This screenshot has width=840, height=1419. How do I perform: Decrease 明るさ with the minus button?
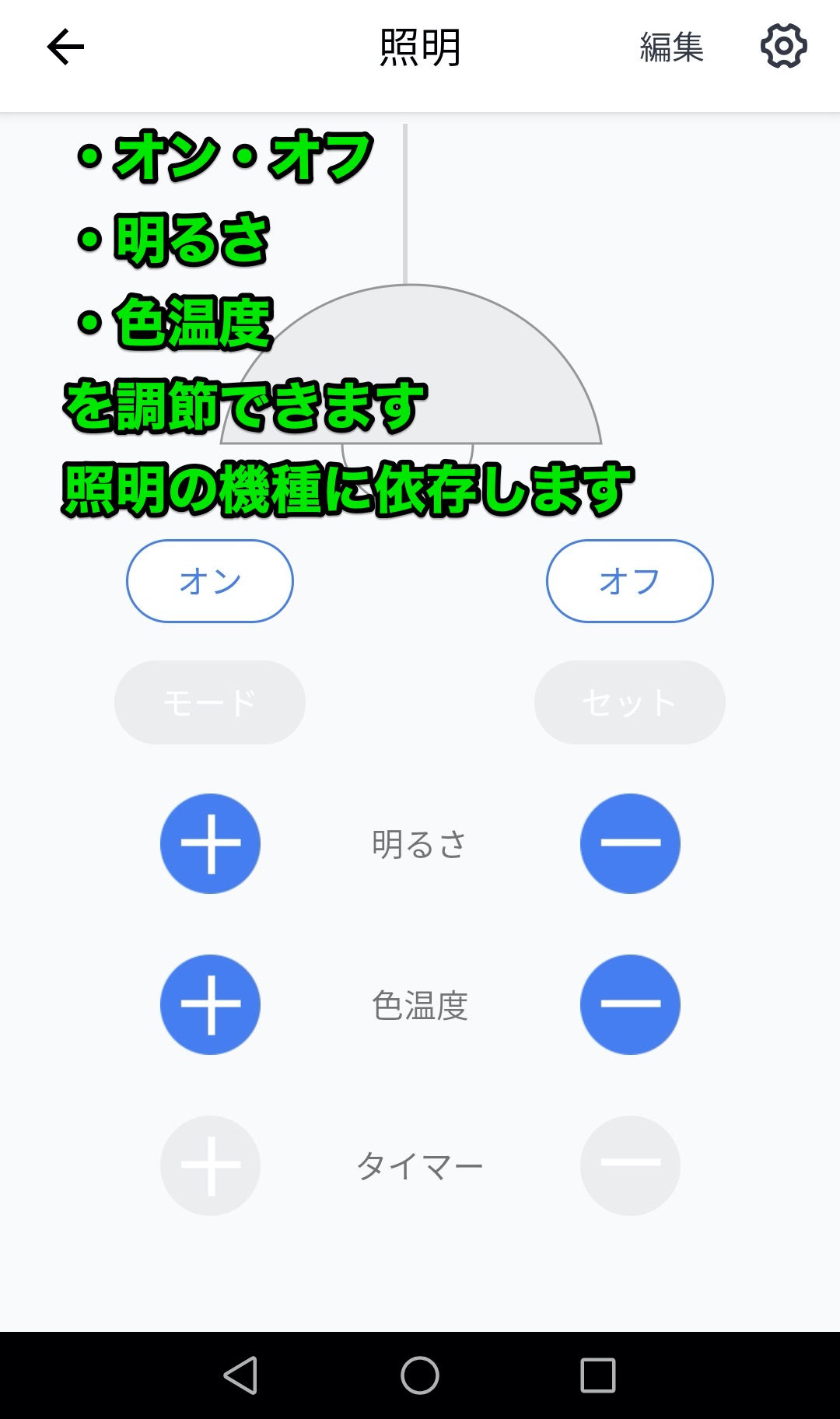(630, 844)
